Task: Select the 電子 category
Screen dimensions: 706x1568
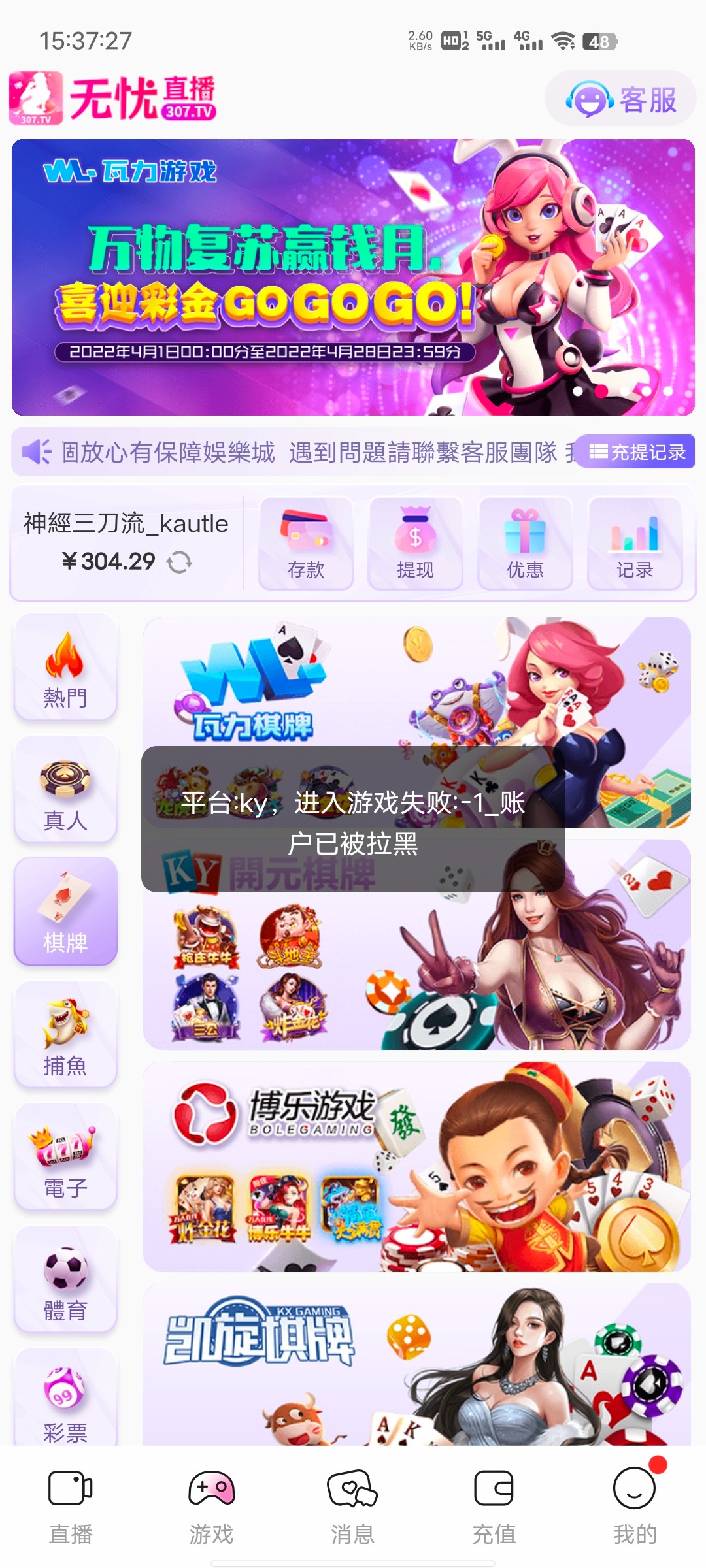Action: tap(65, 1158)
